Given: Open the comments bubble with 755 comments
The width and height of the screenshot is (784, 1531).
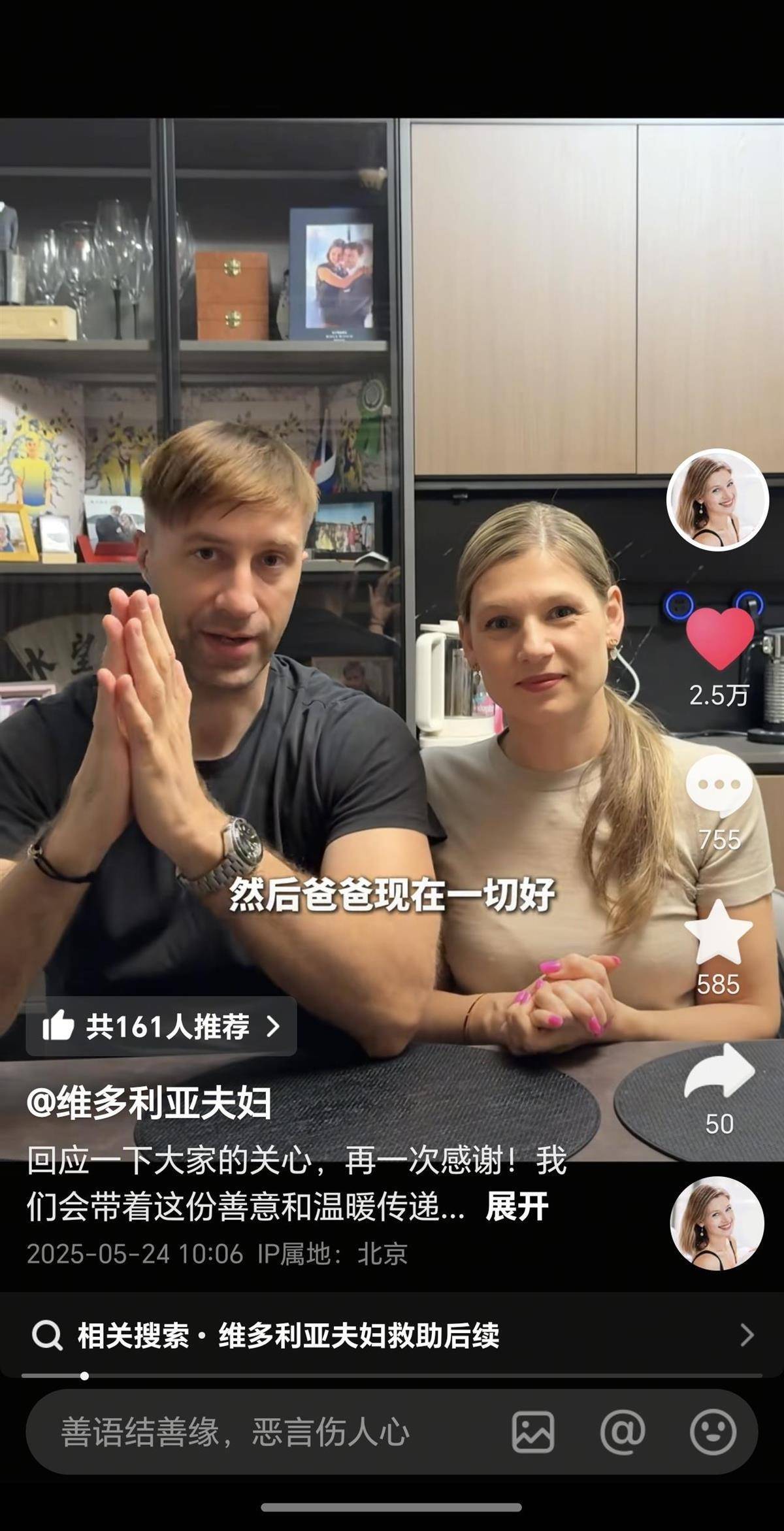Looking at the screenshot, I should pyautogui.click(x=719, y=785).
